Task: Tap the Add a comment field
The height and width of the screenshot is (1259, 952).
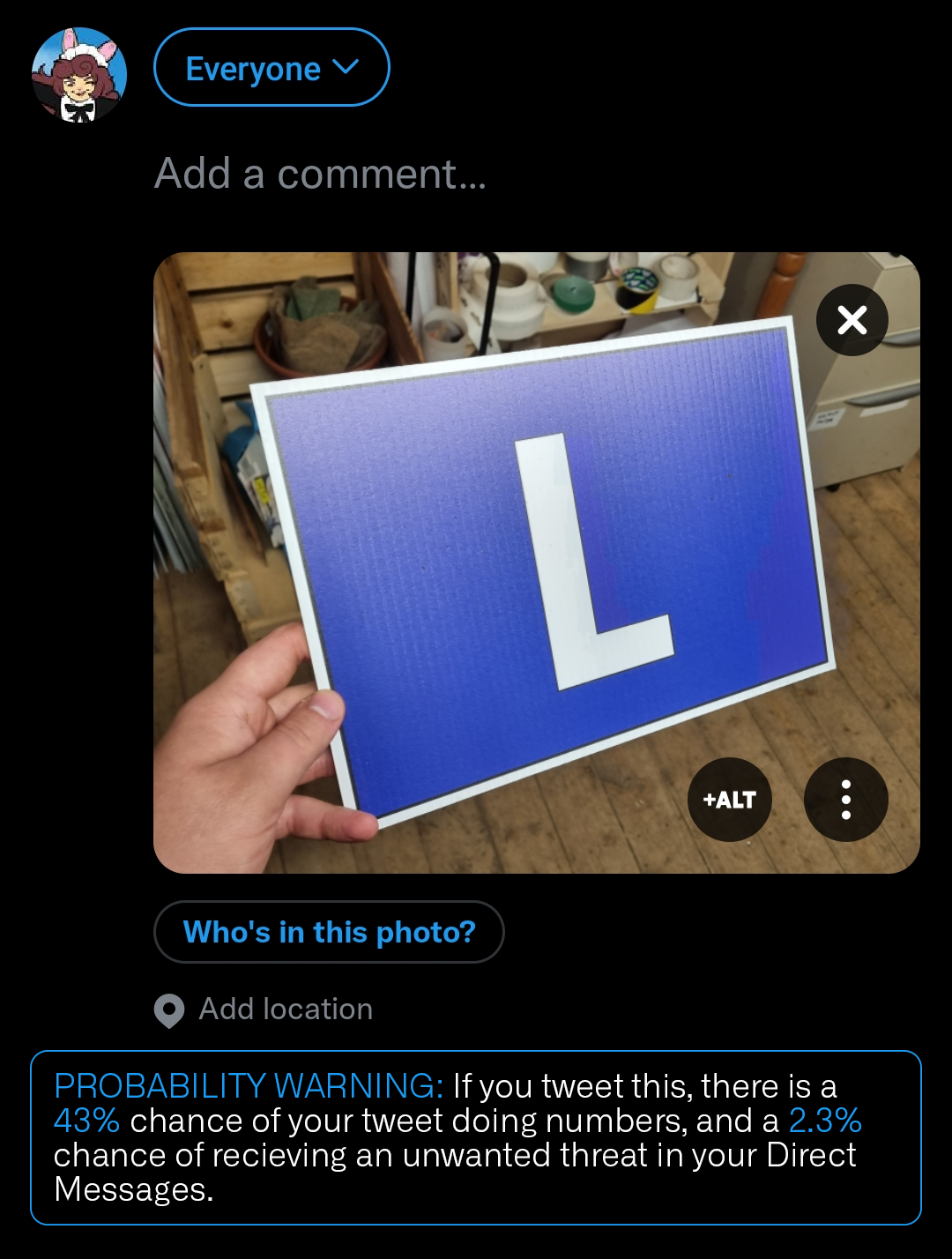Action: click(x=320, y=174)
